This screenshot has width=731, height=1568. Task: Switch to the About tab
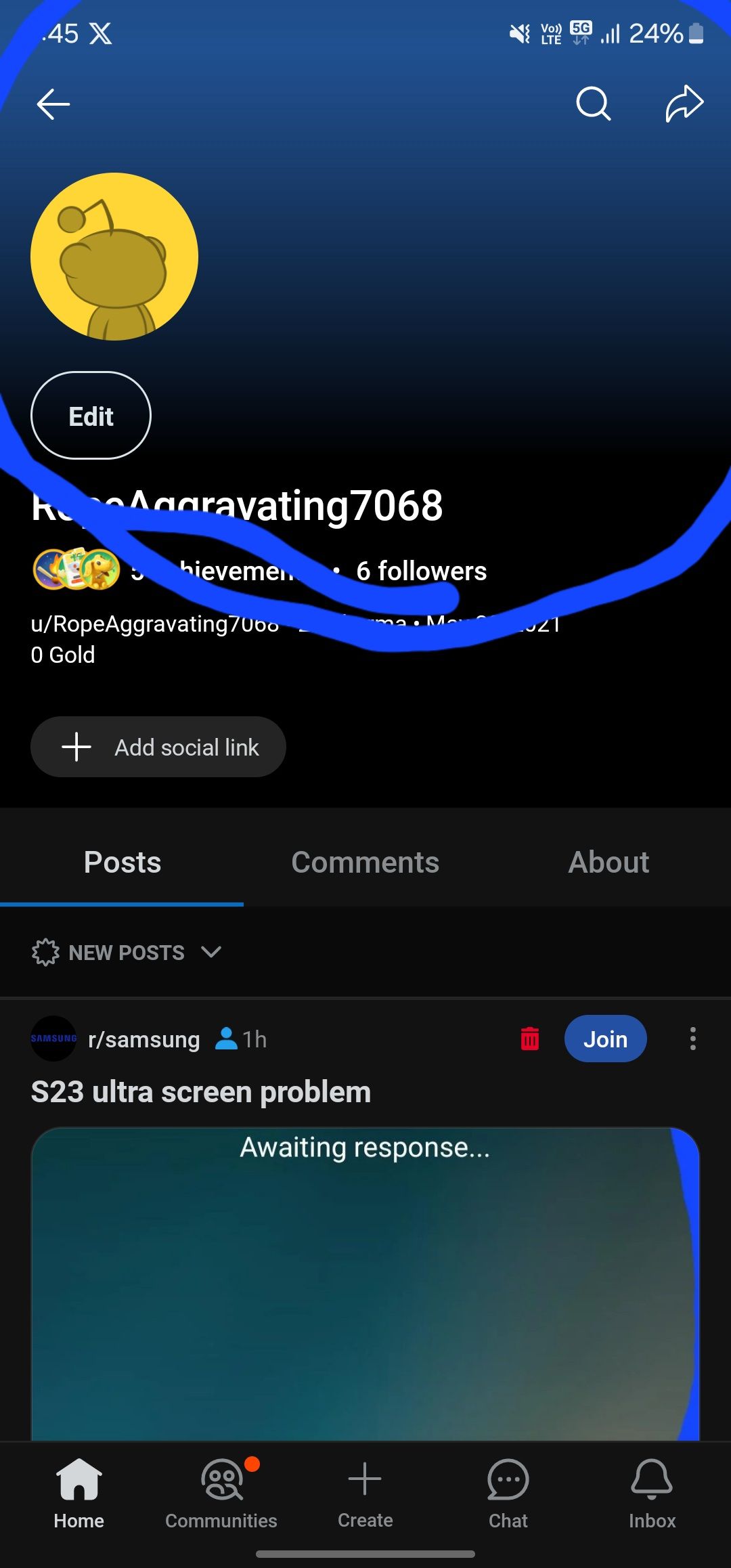coord(608,862)
